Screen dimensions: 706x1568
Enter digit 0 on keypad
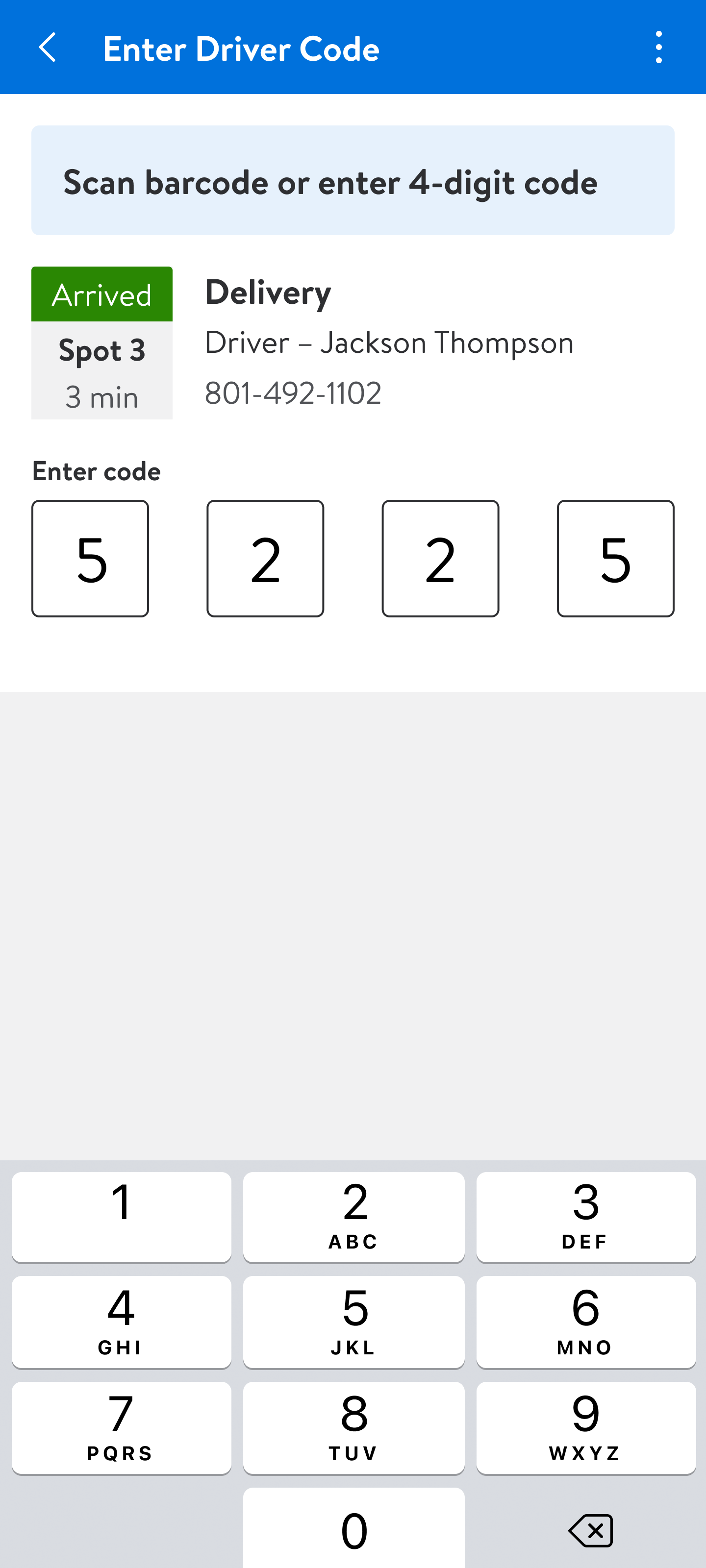tap(353, 1529)
